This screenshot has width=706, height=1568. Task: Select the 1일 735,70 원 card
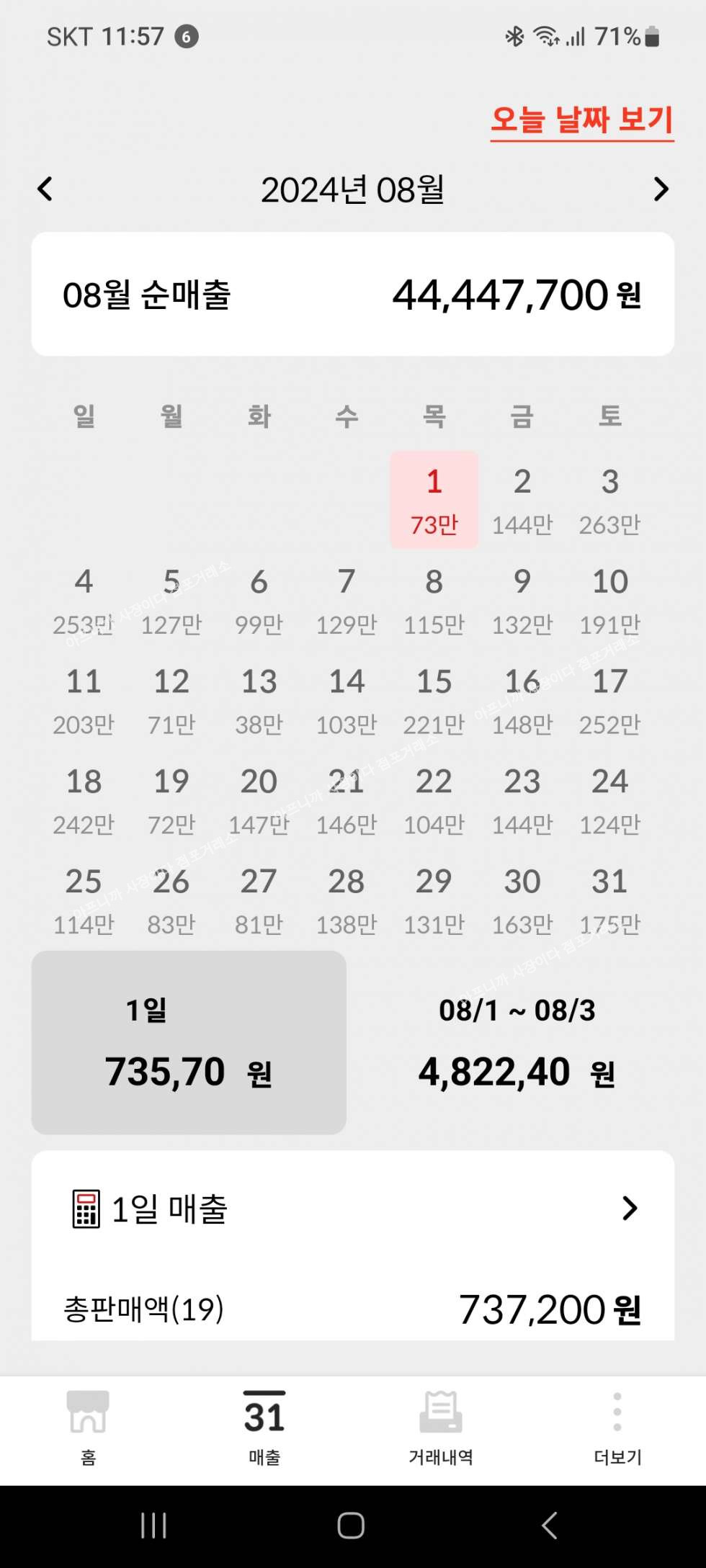189,1041
